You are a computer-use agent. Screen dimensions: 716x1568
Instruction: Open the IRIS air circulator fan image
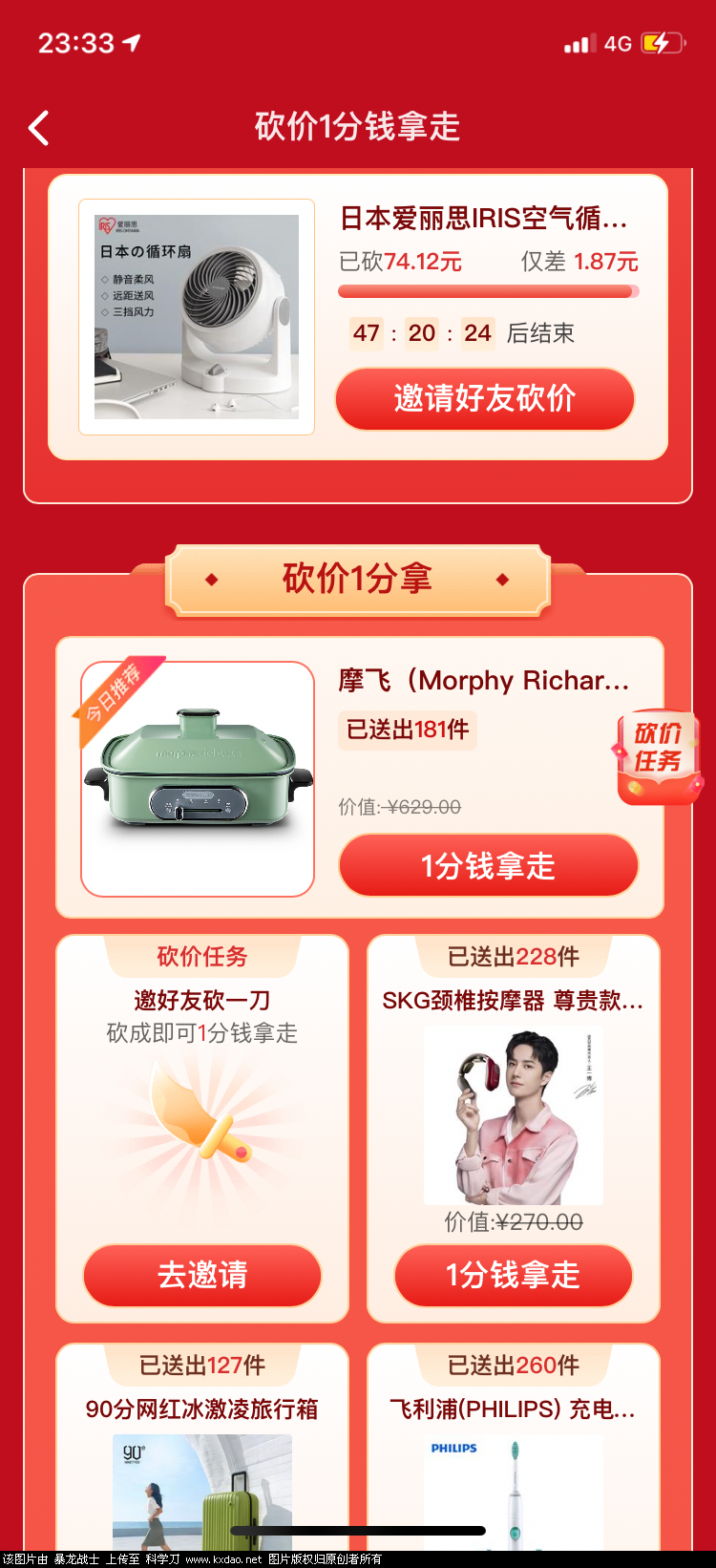pos(197,317)
